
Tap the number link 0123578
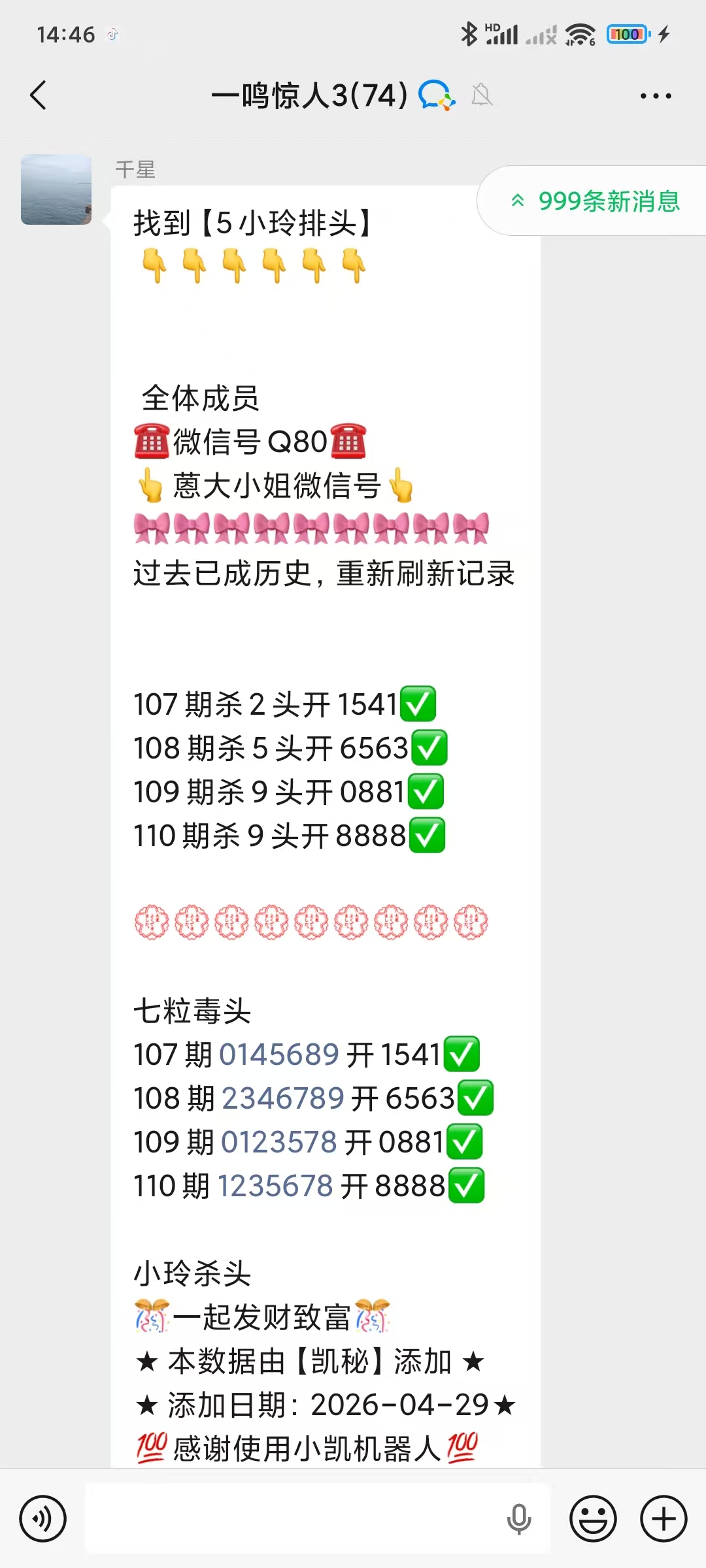279,1142
